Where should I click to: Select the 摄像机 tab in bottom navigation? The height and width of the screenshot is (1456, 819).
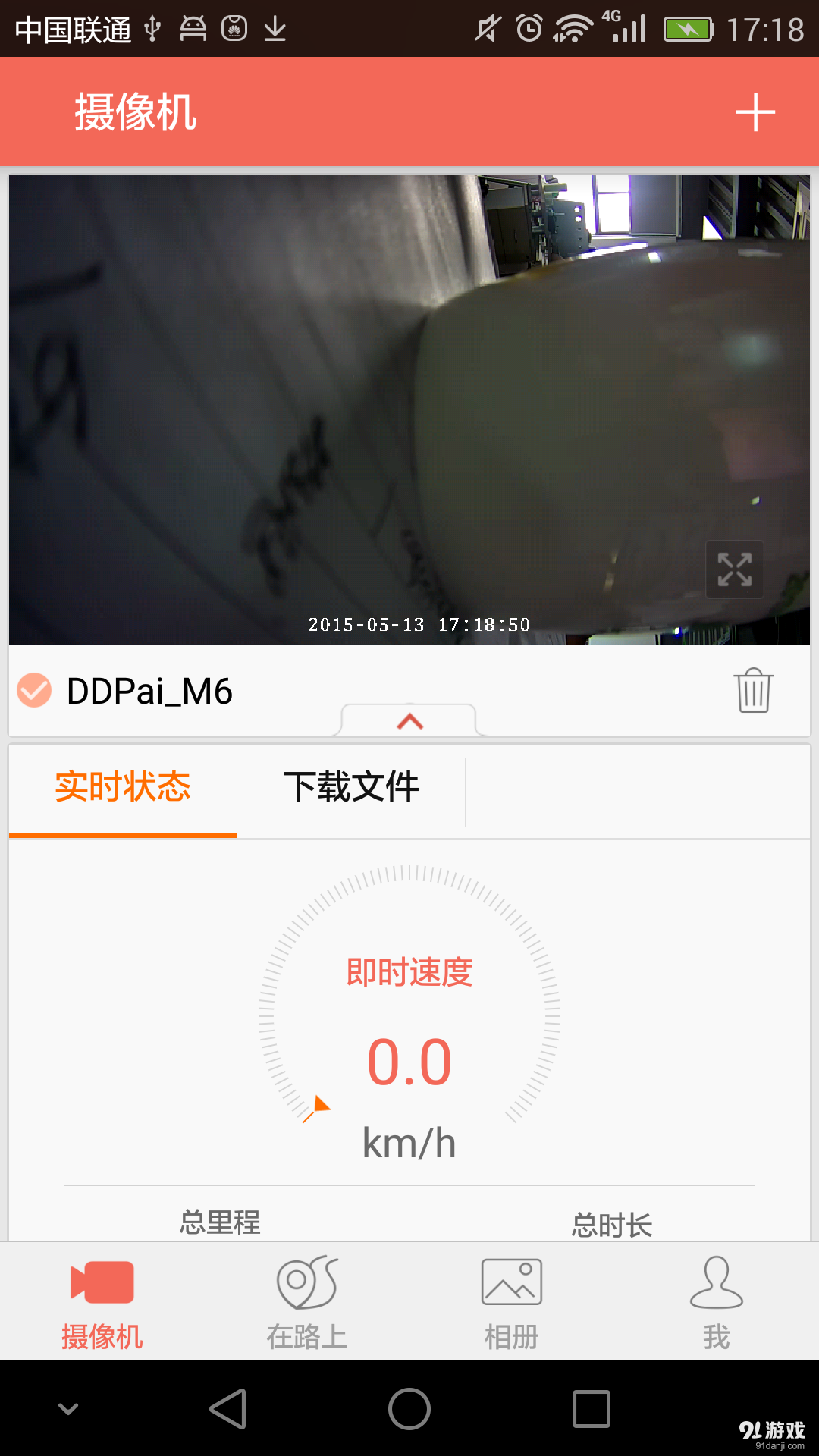tap(102, 1297)
